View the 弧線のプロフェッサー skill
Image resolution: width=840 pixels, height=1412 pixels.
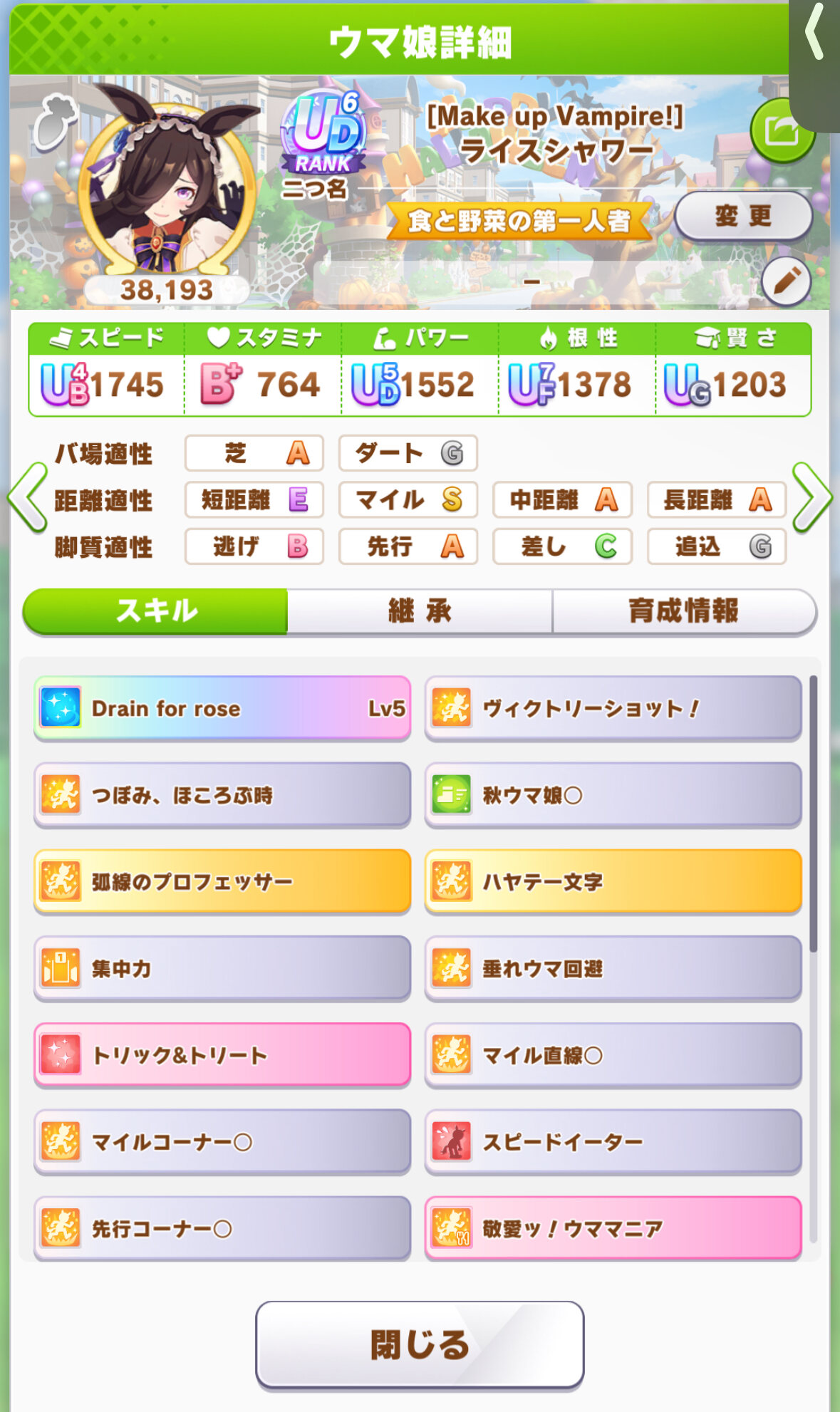point(222,882)
